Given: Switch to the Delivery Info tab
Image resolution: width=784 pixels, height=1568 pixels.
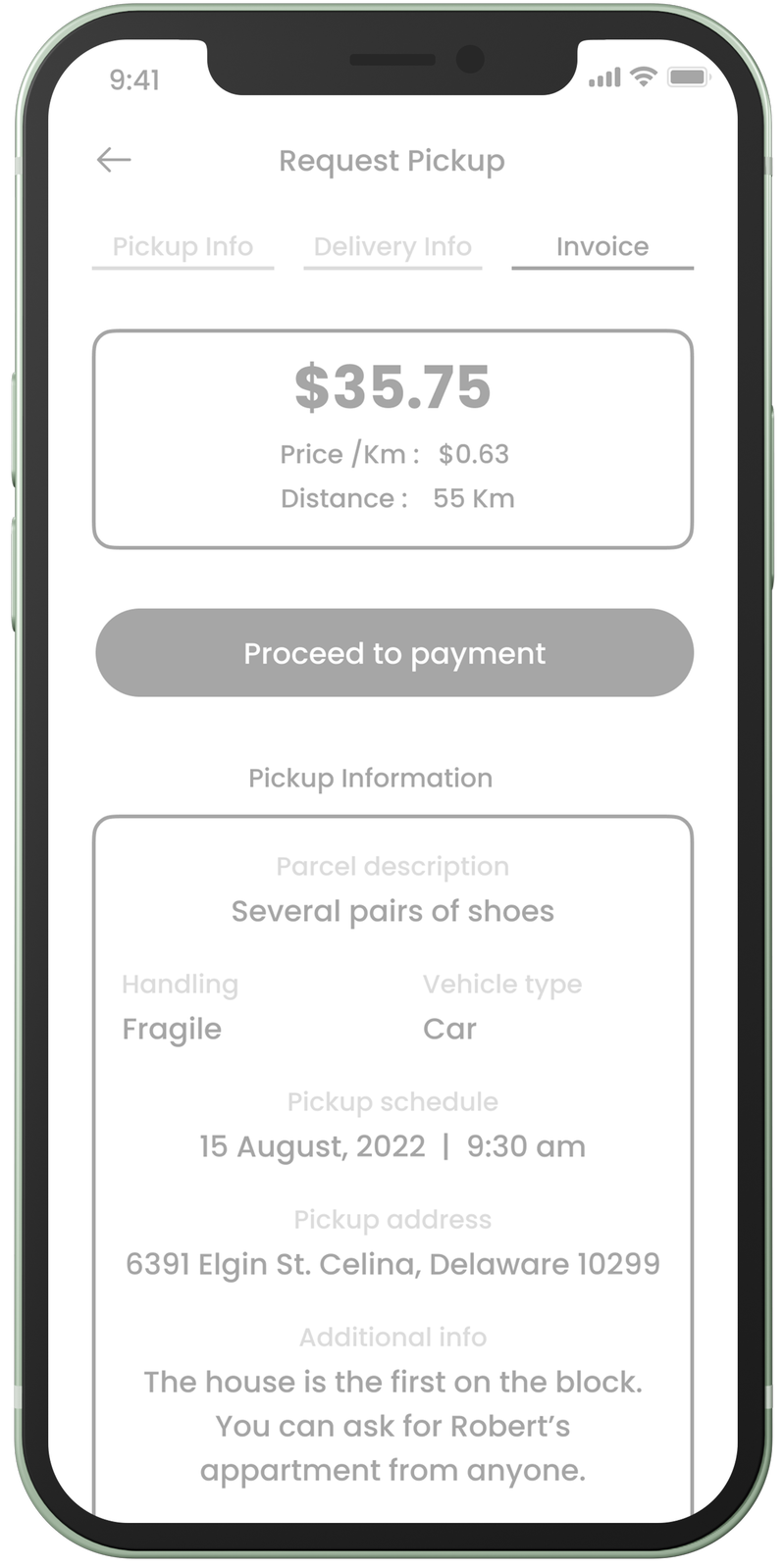Looking at the screenshot, I should coord(392,246).
